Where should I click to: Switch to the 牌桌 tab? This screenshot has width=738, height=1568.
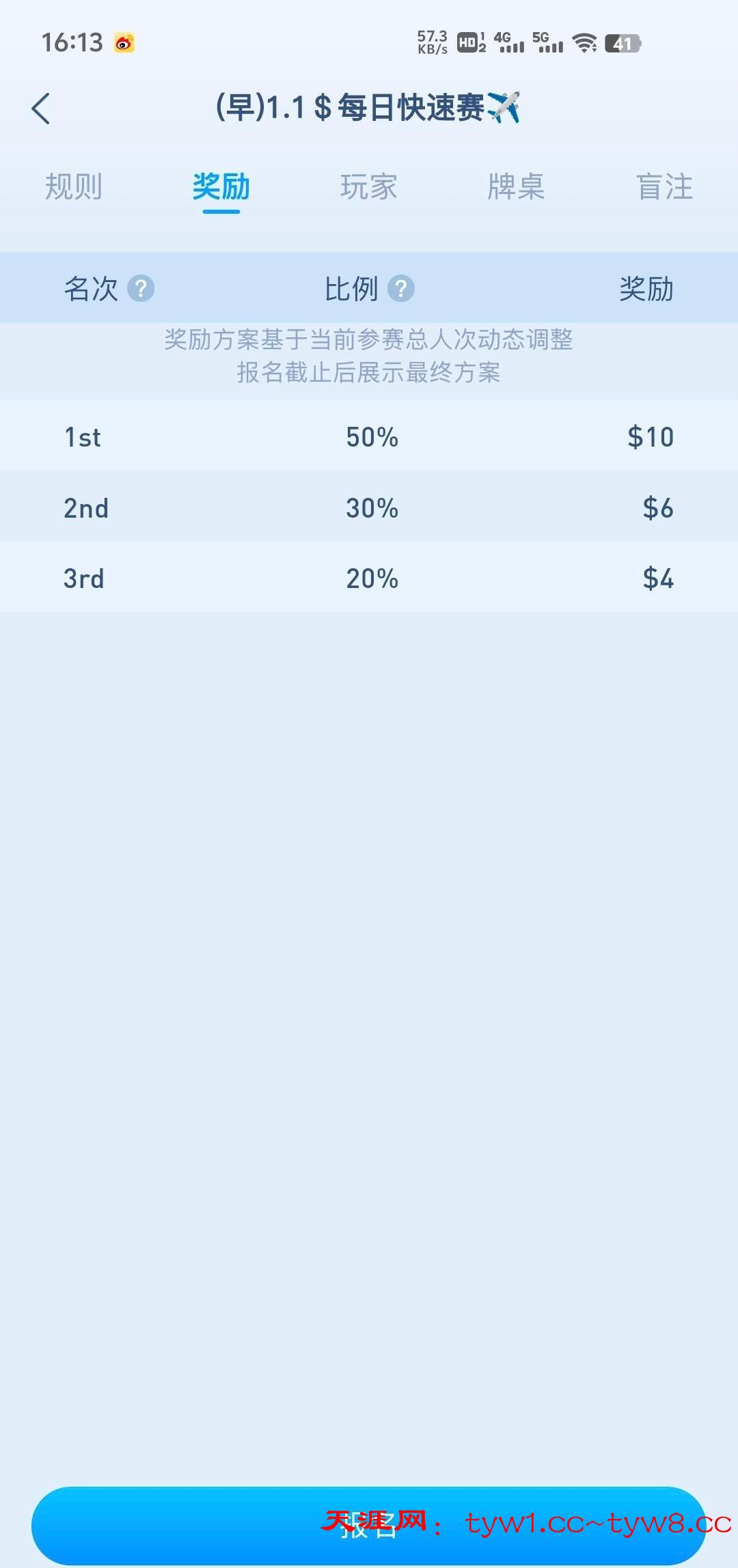pyautogui.click(x=516, y=187)
